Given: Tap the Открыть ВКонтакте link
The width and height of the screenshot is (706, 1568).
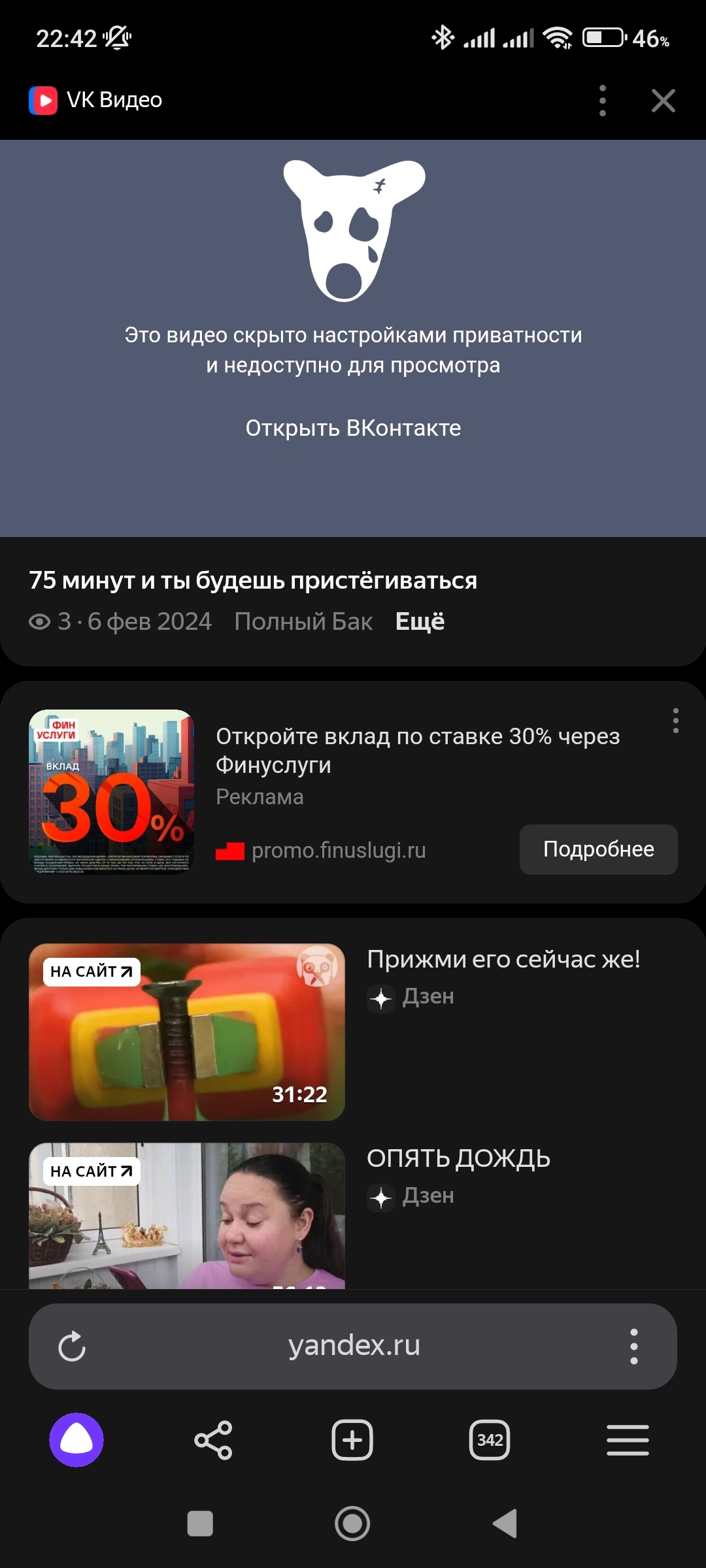Looking at the screenshot, I should (x=353, y=428).
